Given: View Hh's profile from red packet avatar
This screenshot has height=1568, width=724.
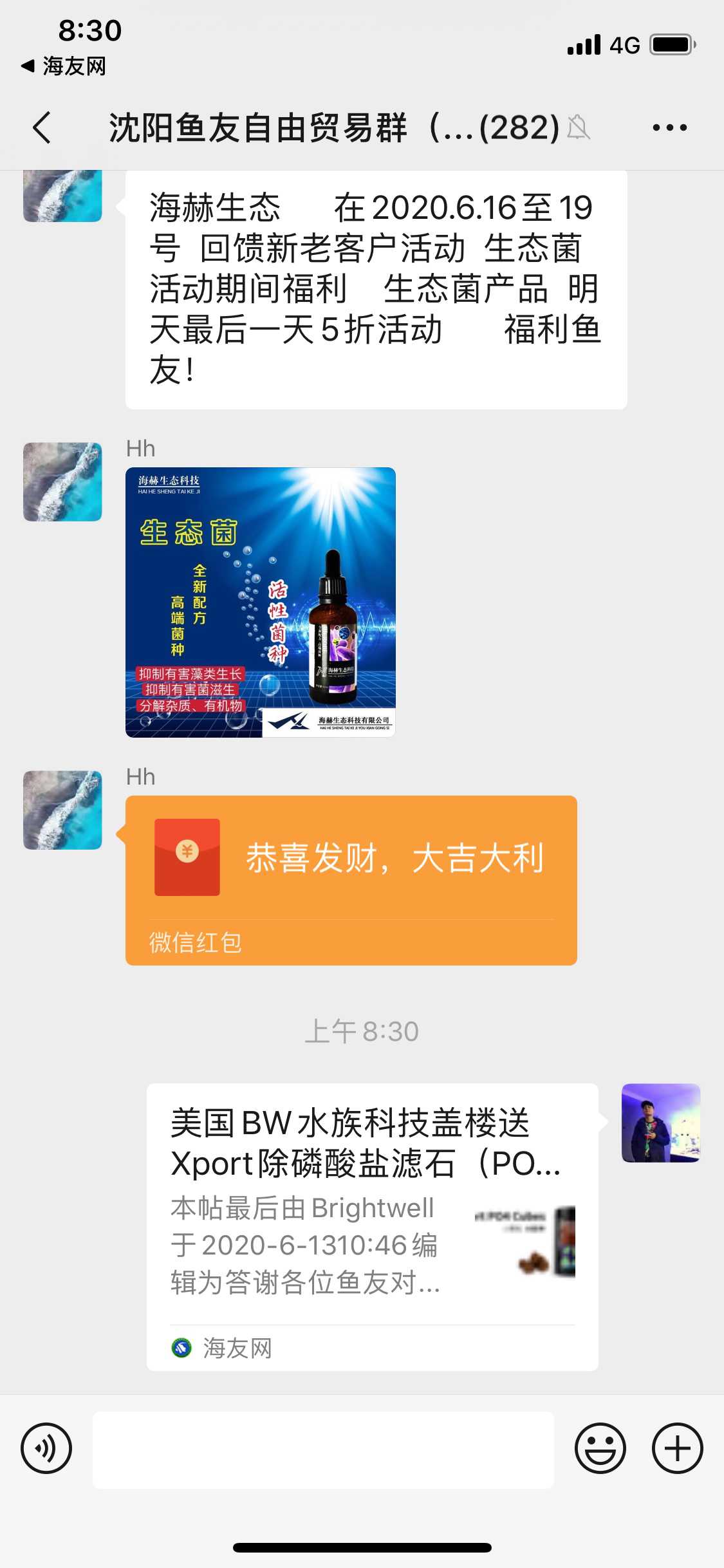Looking at the screenshot, I should tap(62, 810).
